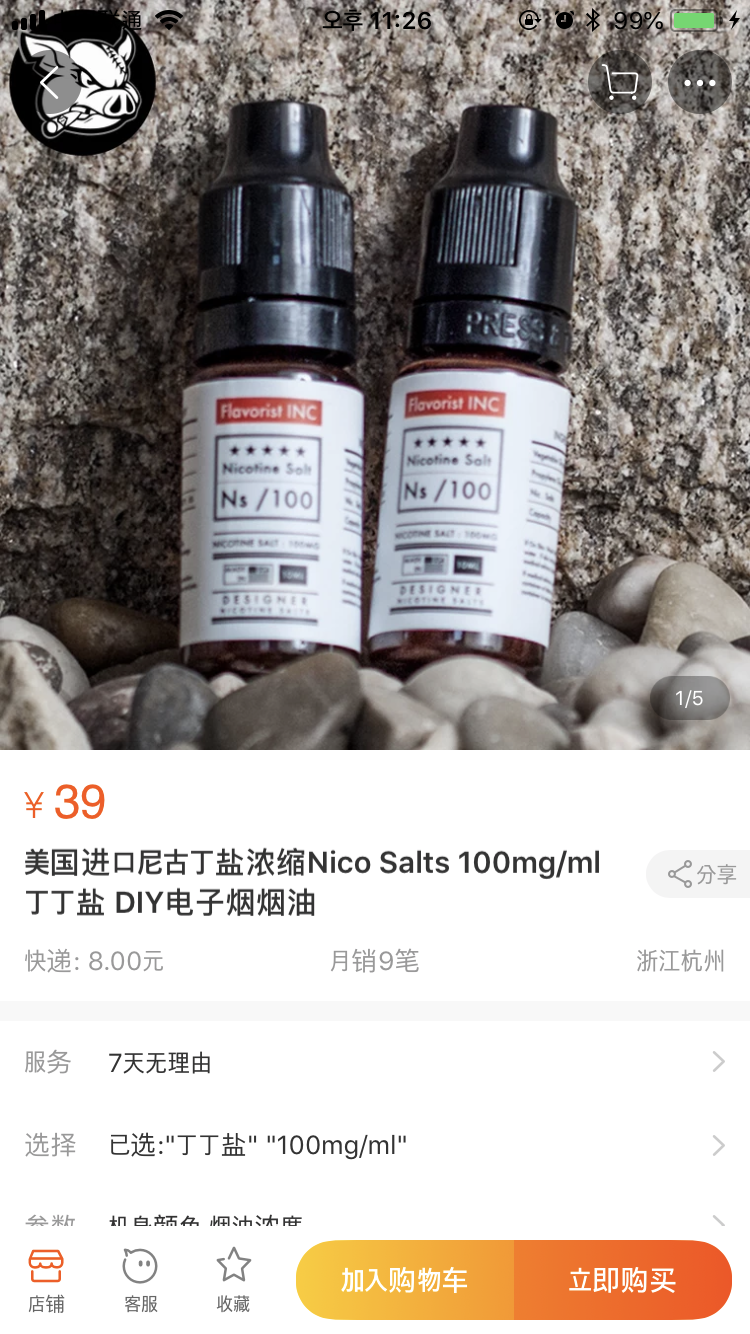Open the three-dot overflow menu
Viewport: 750px width, 1334px height.
pyautogui.click(x=700, y=82)
